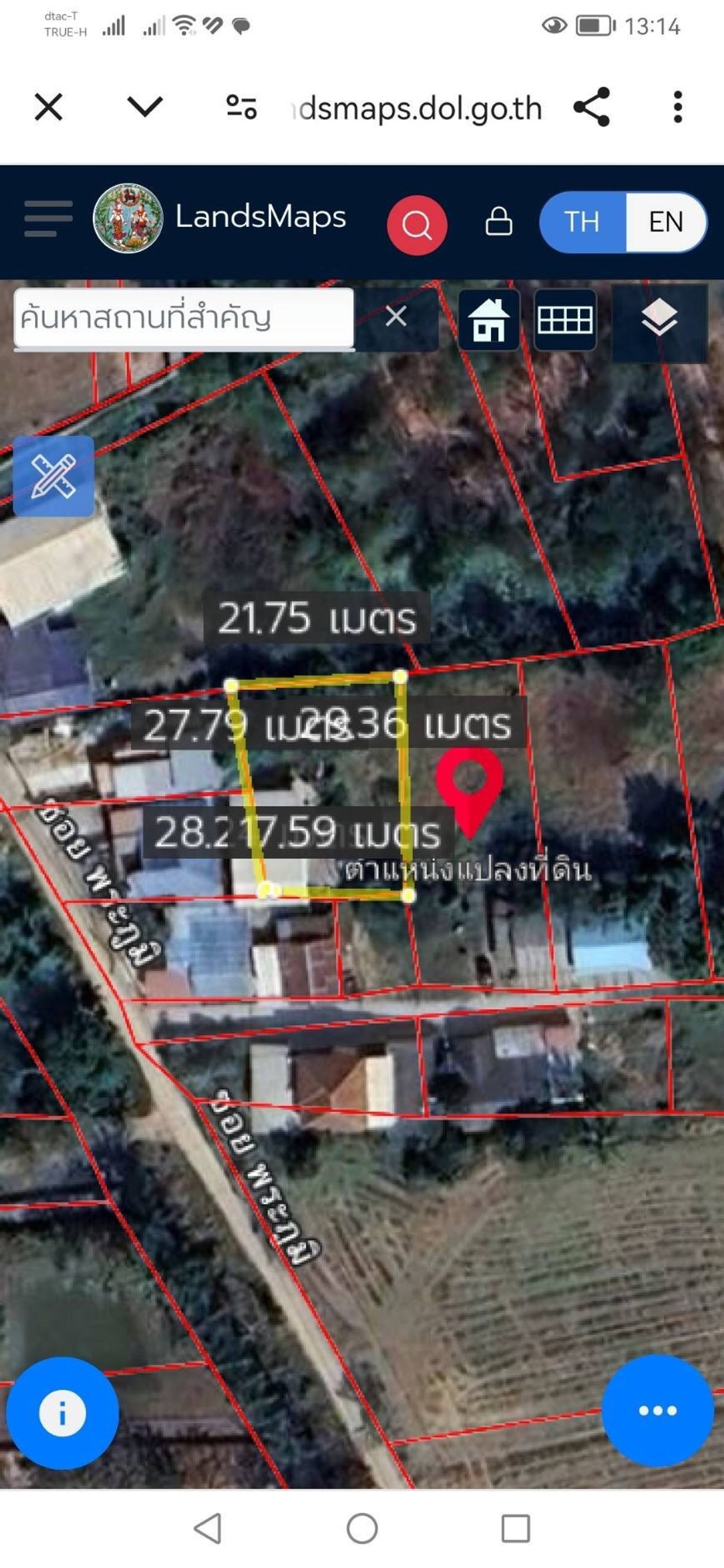The image size is (724, 1568).
Task: Switch language to EN
Action: 666,222
